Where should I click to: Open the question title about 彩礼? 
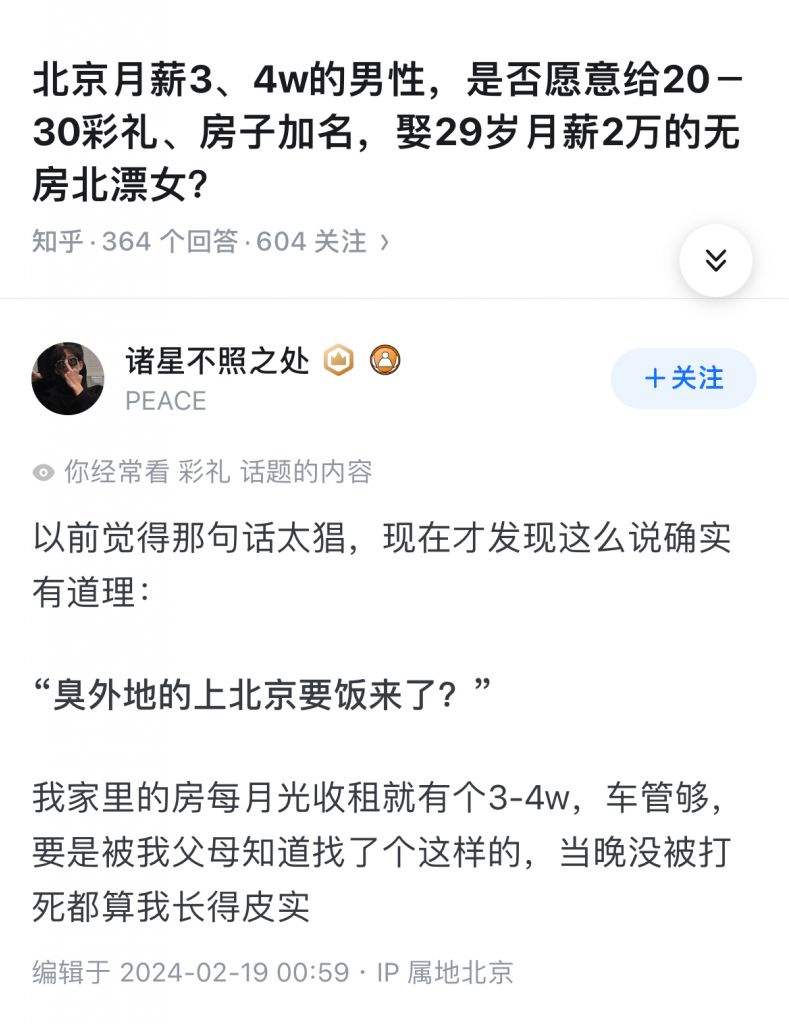point(386,132)
